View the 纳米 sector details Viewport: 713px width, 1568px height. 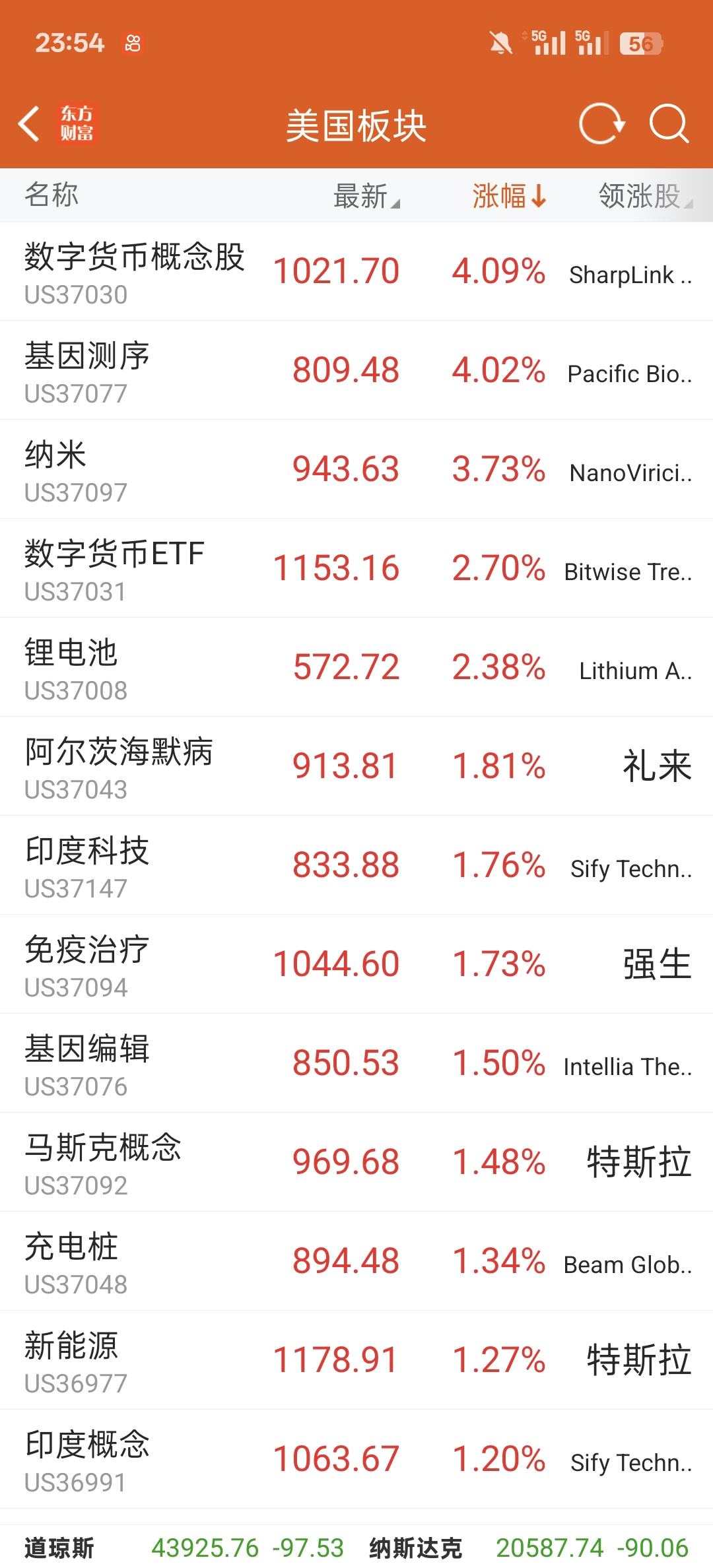356,469
